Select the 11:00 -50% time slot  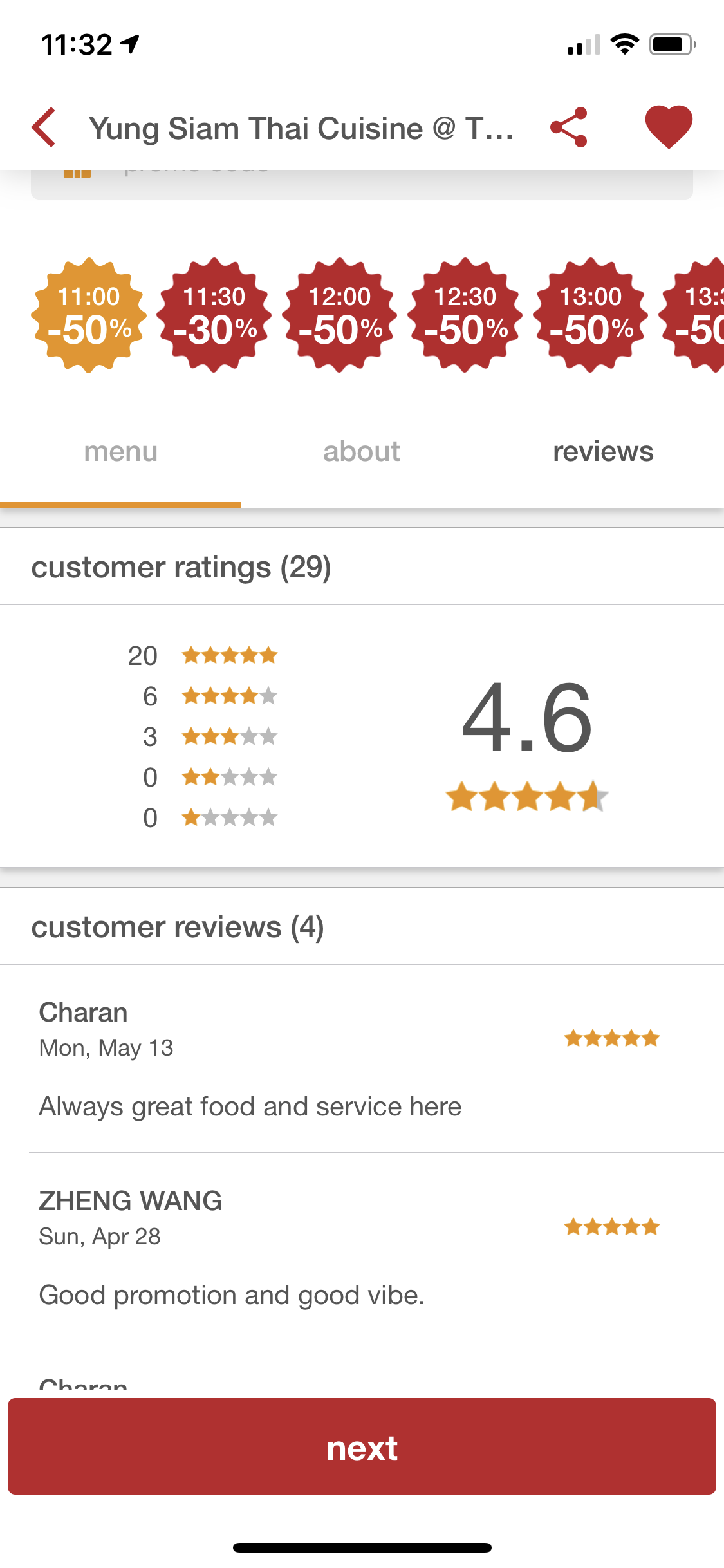[89, 315]
